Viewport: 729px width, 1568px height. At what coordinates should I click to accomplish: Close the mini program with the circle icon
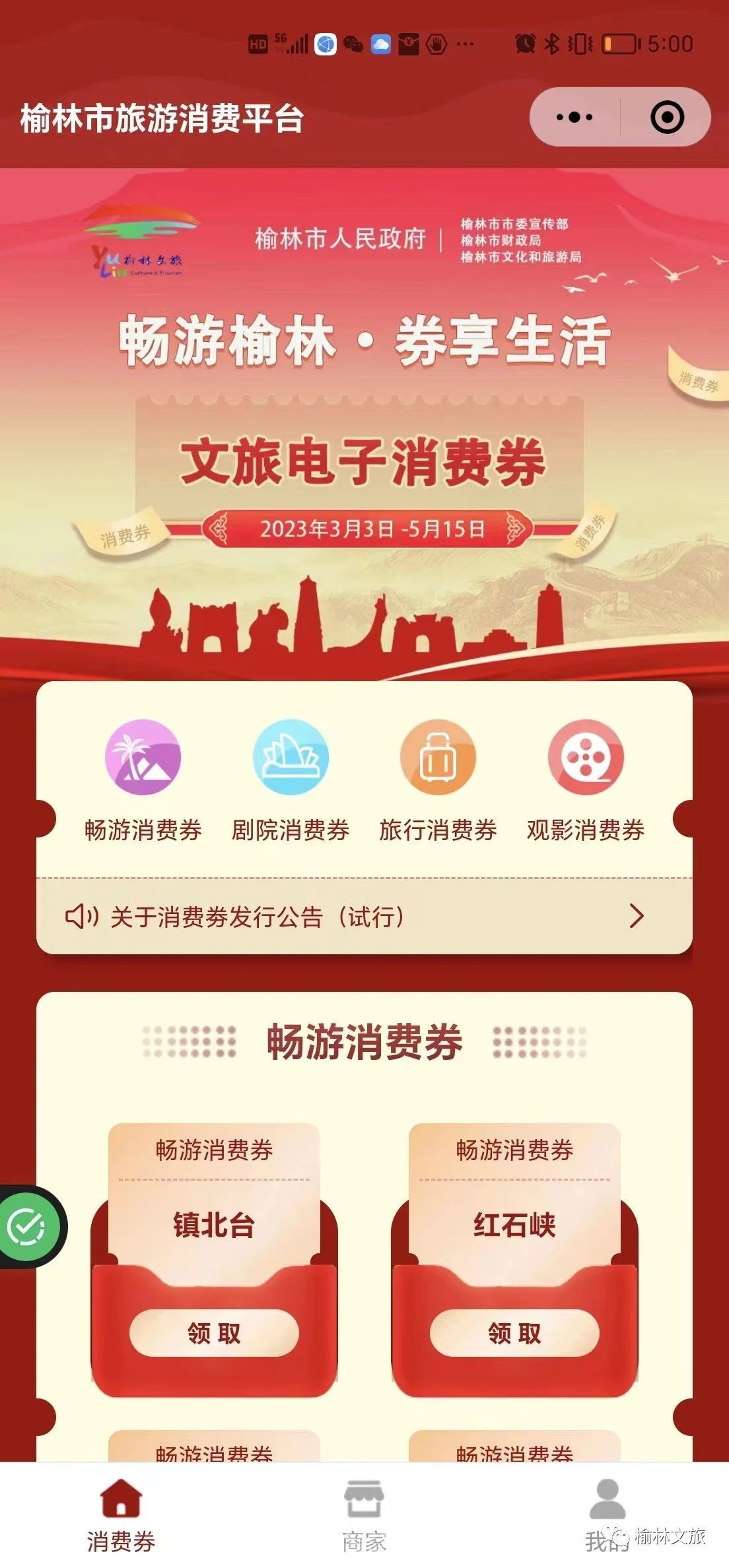point(667,117)
